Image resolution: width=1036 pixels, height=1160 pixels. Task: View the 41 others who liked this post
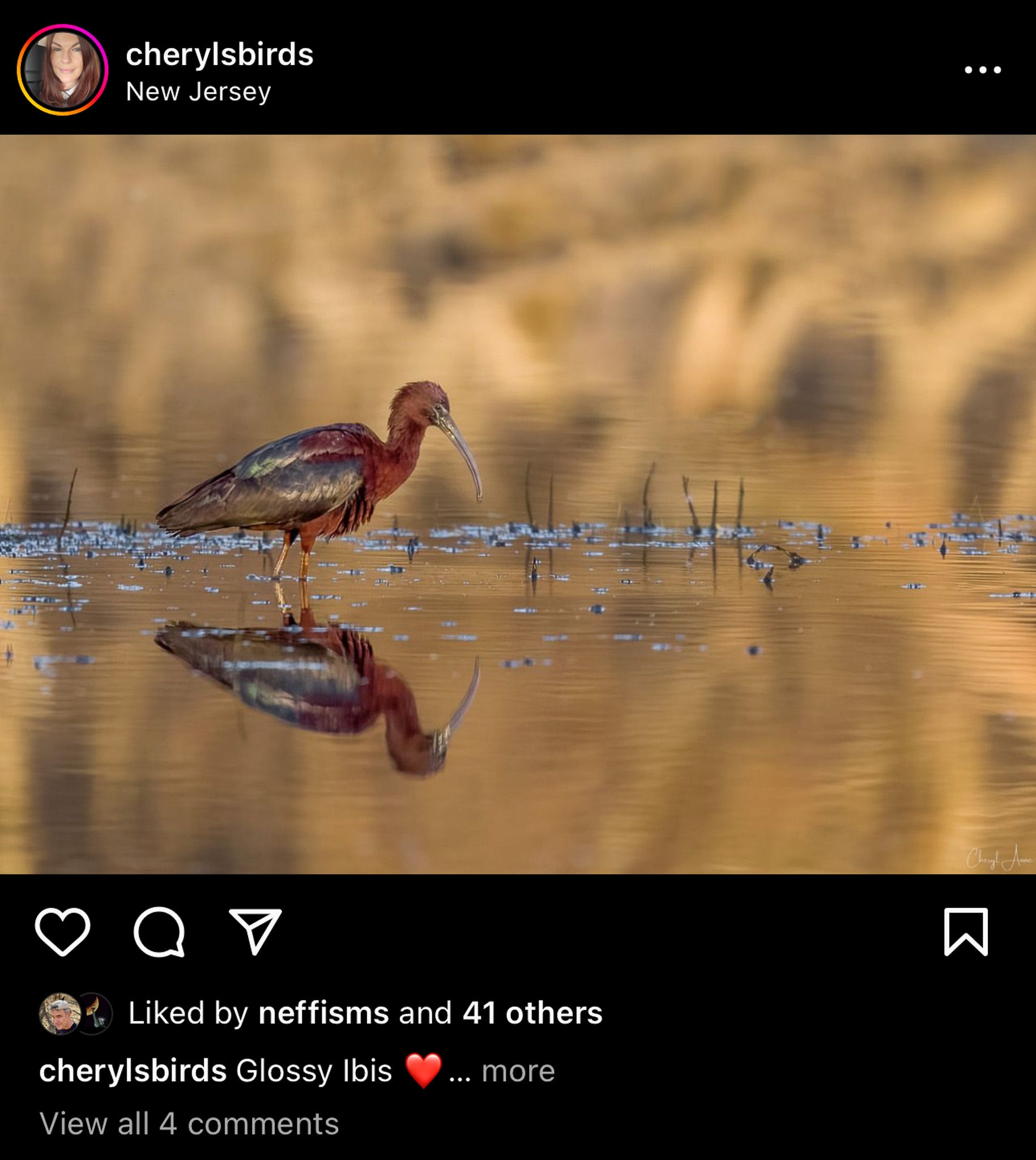(x=532, y=1014)
